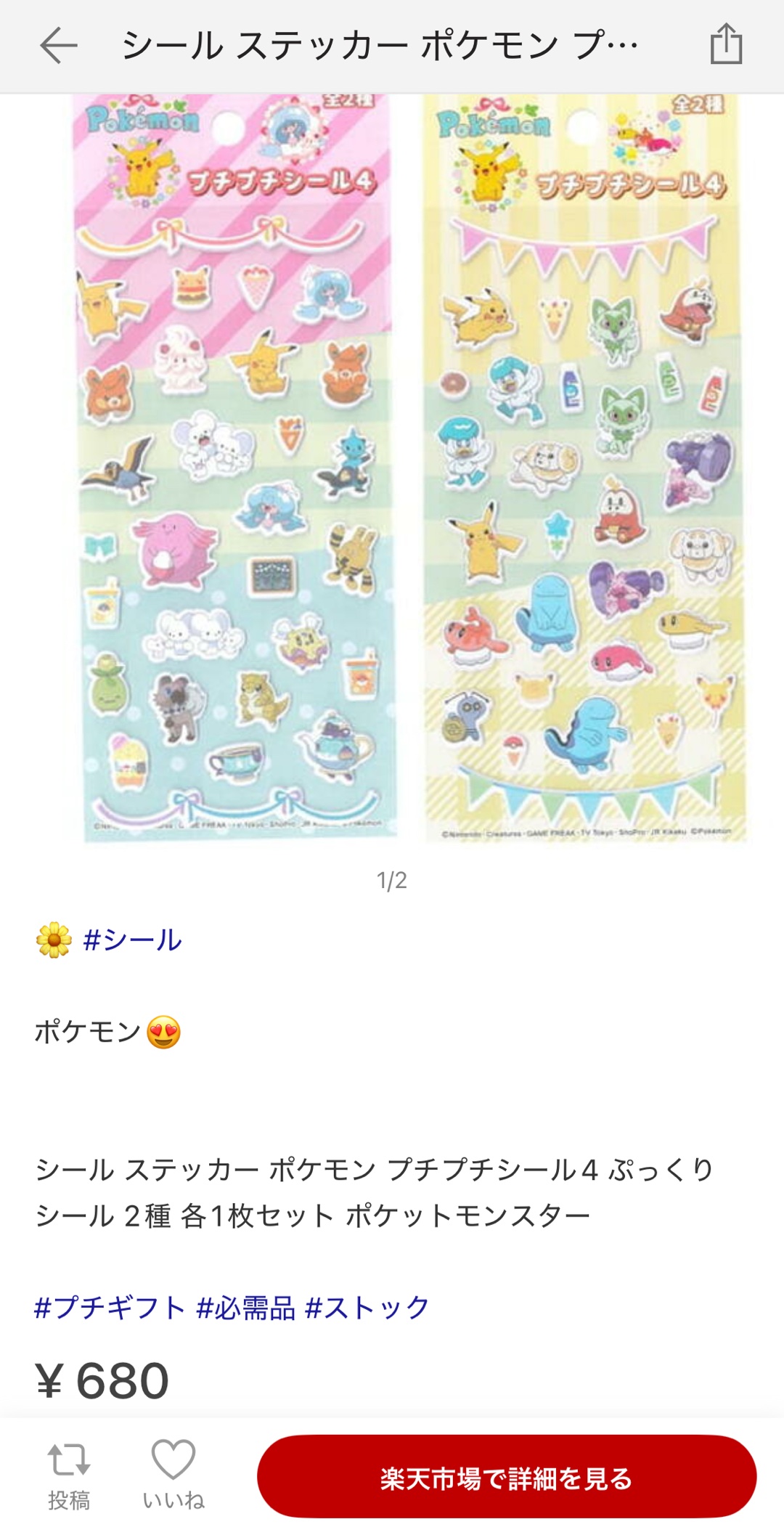Screen dimensions: 784x1535
Task: View details on 楽天市場
Action: tap(507, 1476)
